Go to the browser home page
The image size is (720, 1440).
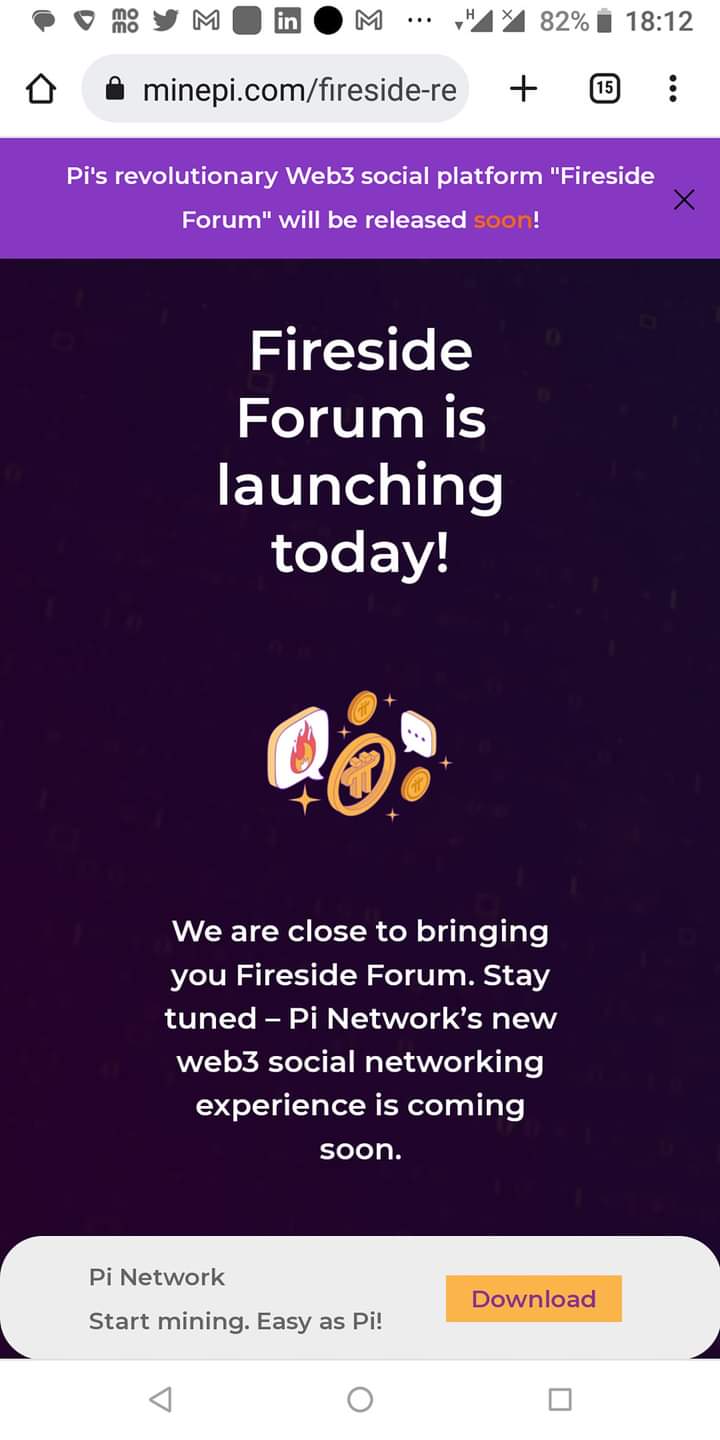[x=40, y=90]
